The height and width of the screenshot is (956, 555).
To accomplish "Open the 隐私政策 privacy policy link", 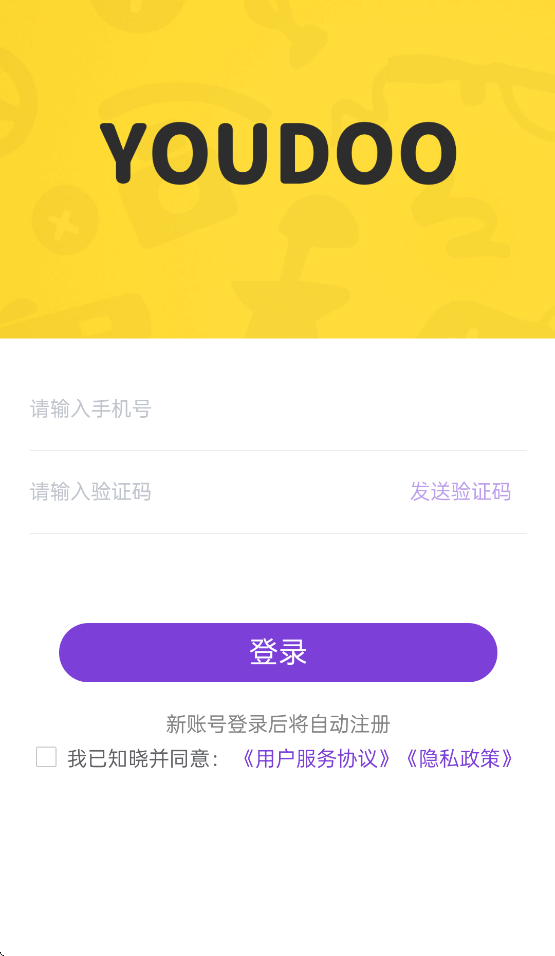I will 459,758.
